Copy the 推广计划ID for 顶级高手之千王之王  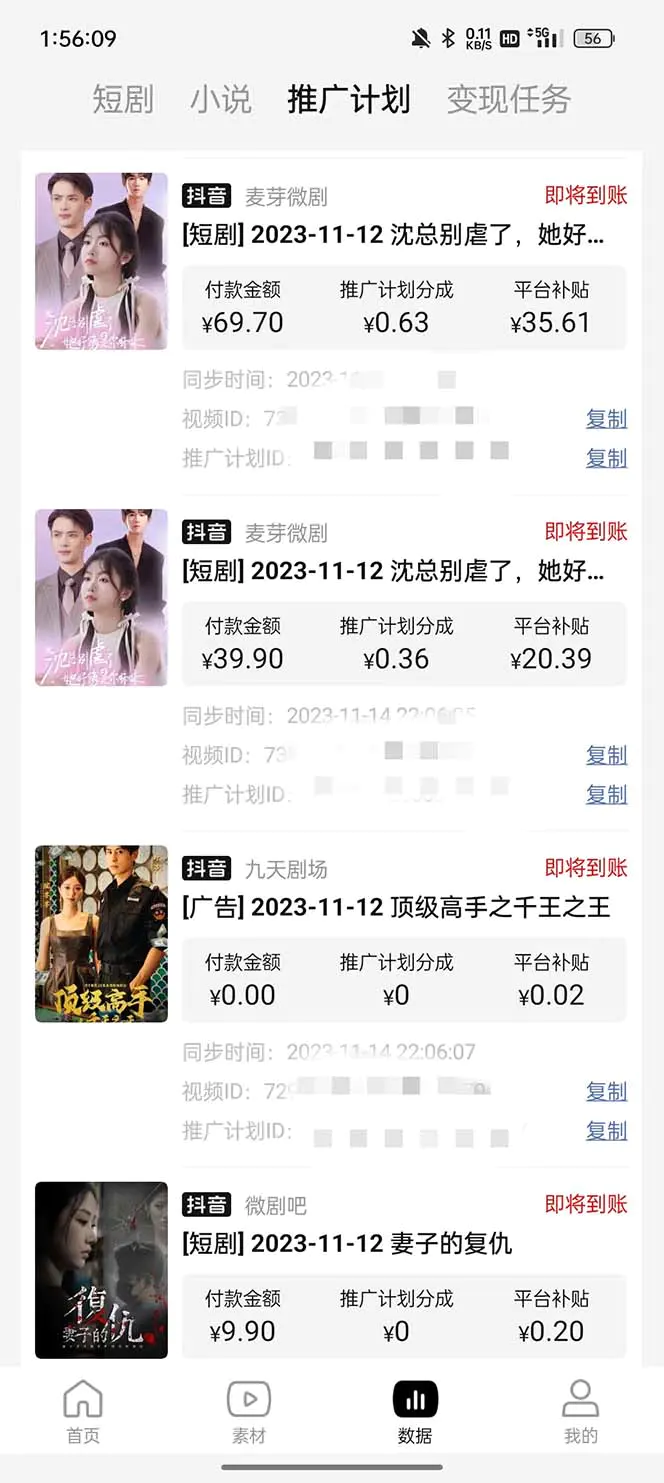(x=606, y=1130)
